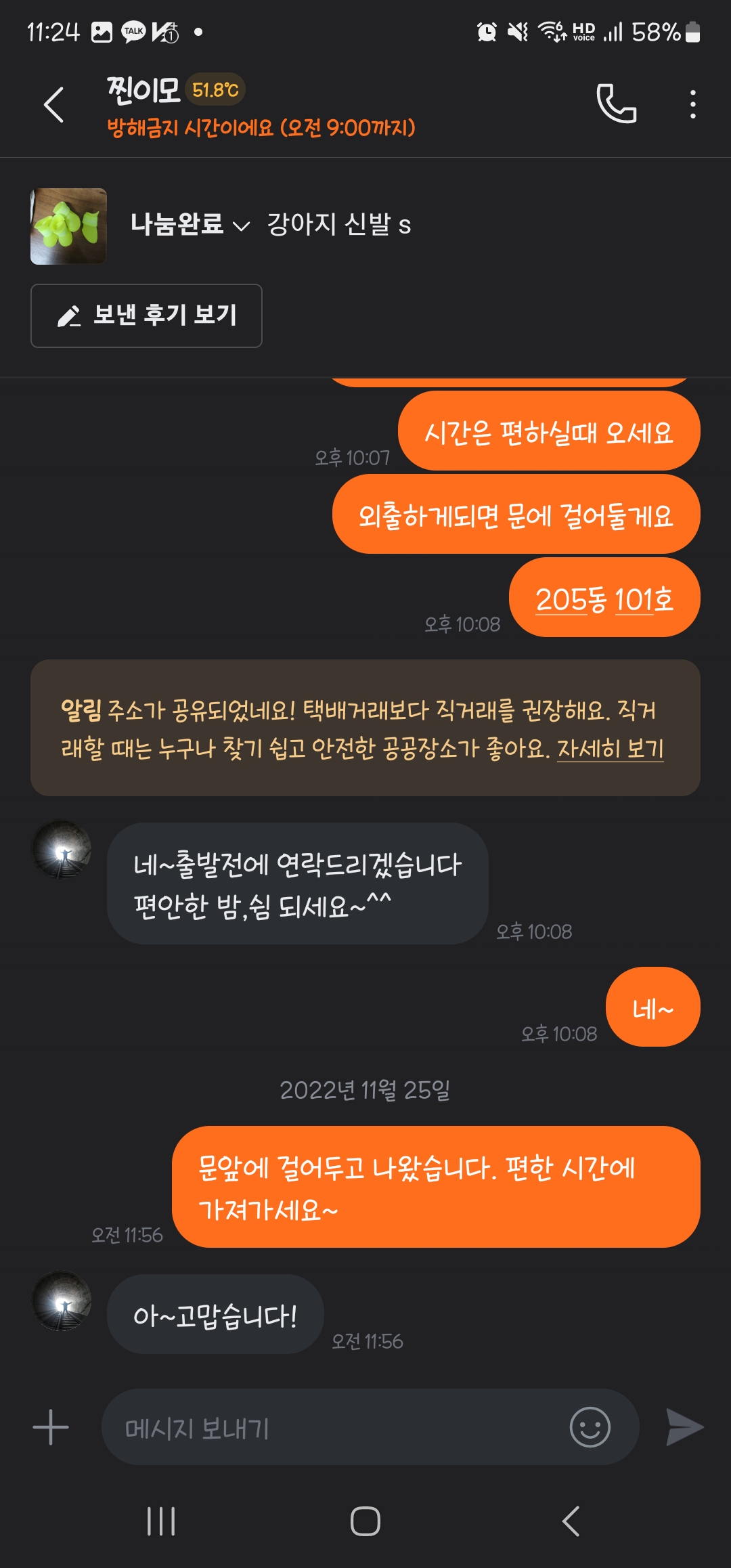View 찐이모's profile picture beside 아~고맙습니다!

pyautogui.click(x=62, y=1301)
